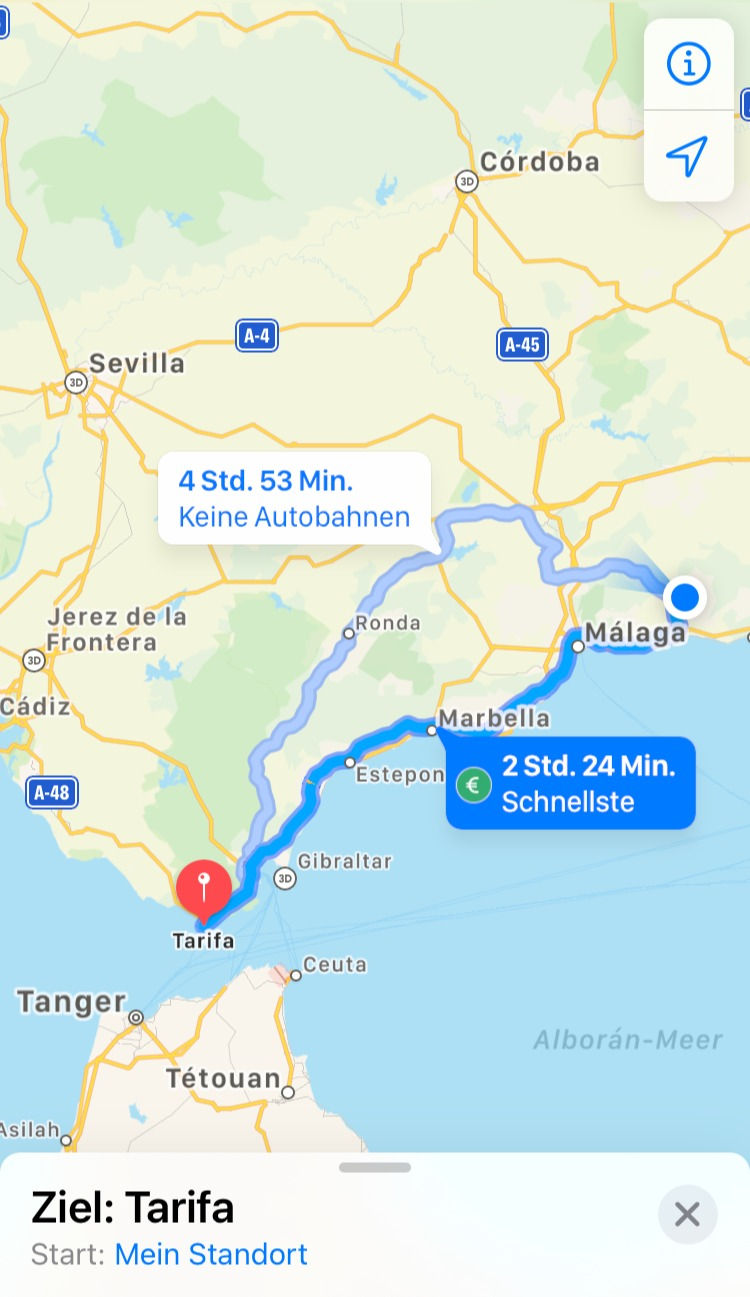Open the map info settings button
This screenshot has height=1297, width=750.
[688, 65]
